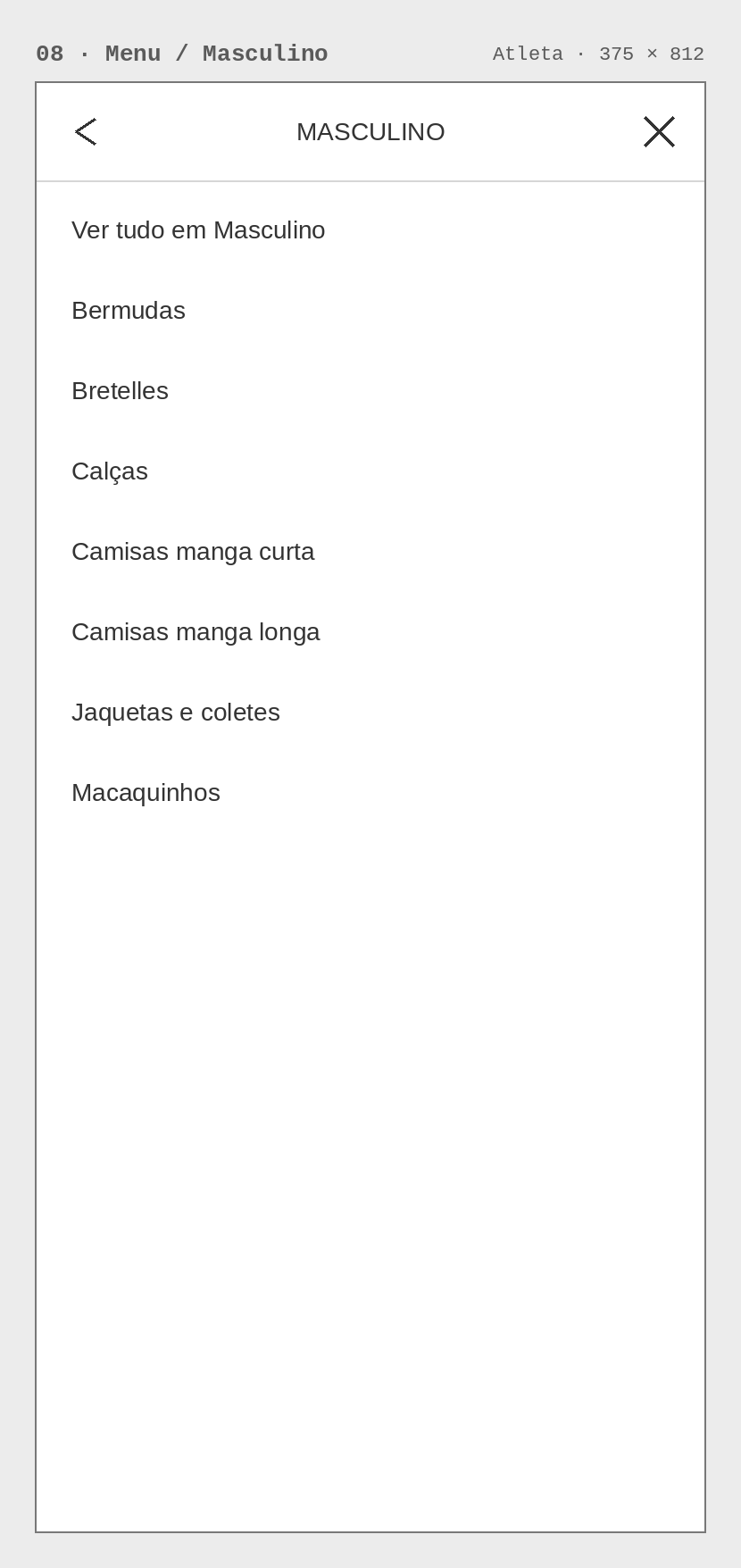The height and width of the screenshot is (1568, 741).
Task: Open the Bretelles category
Action: 370,391
